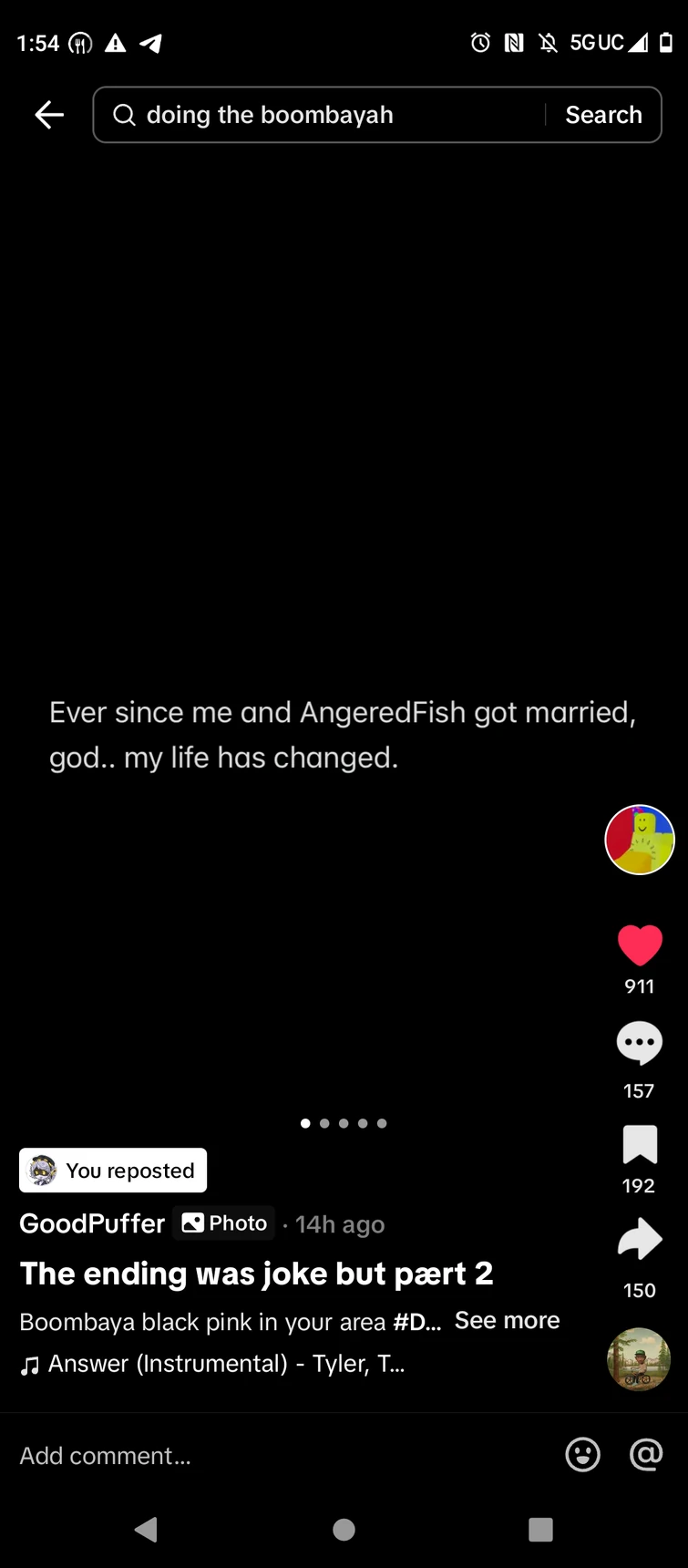688x1568 pixels.
Task: Like the post by tapping the heart
Action: pyautogui.click(x=639, y=944)
